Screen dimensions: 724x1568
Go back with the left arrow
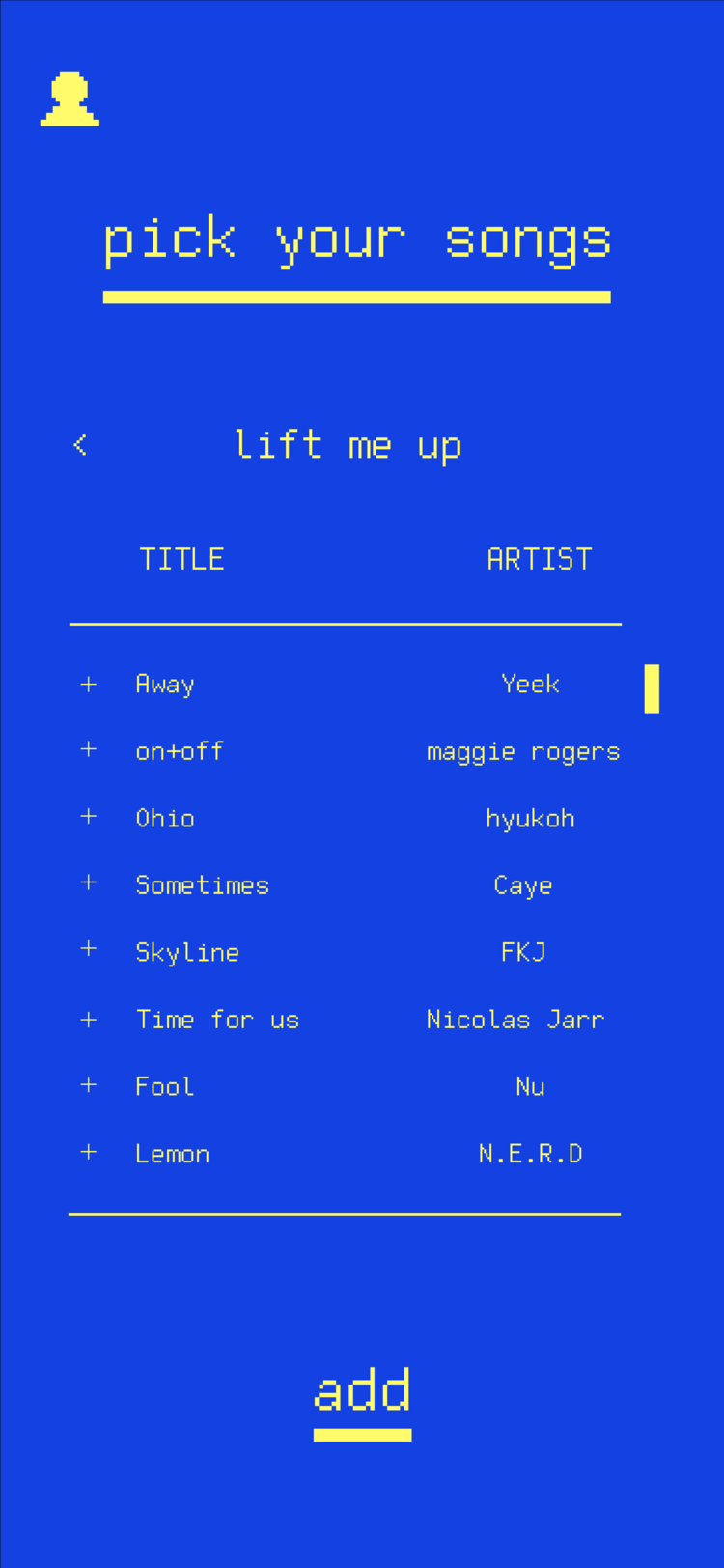[x=80, y=444]
